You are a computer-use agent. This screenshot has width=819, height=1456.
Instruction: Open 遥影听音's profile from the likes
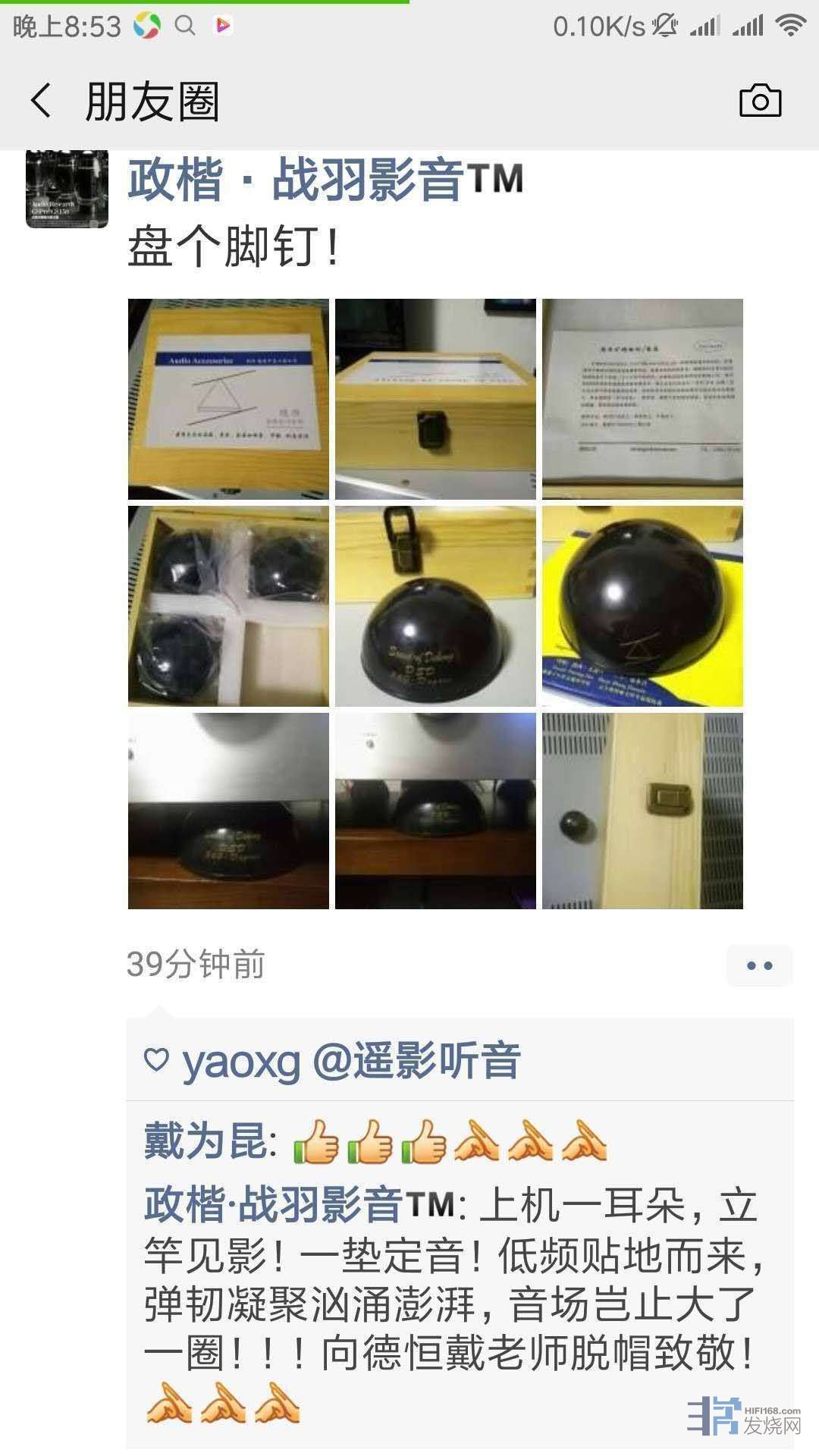tap(417, 1061)
